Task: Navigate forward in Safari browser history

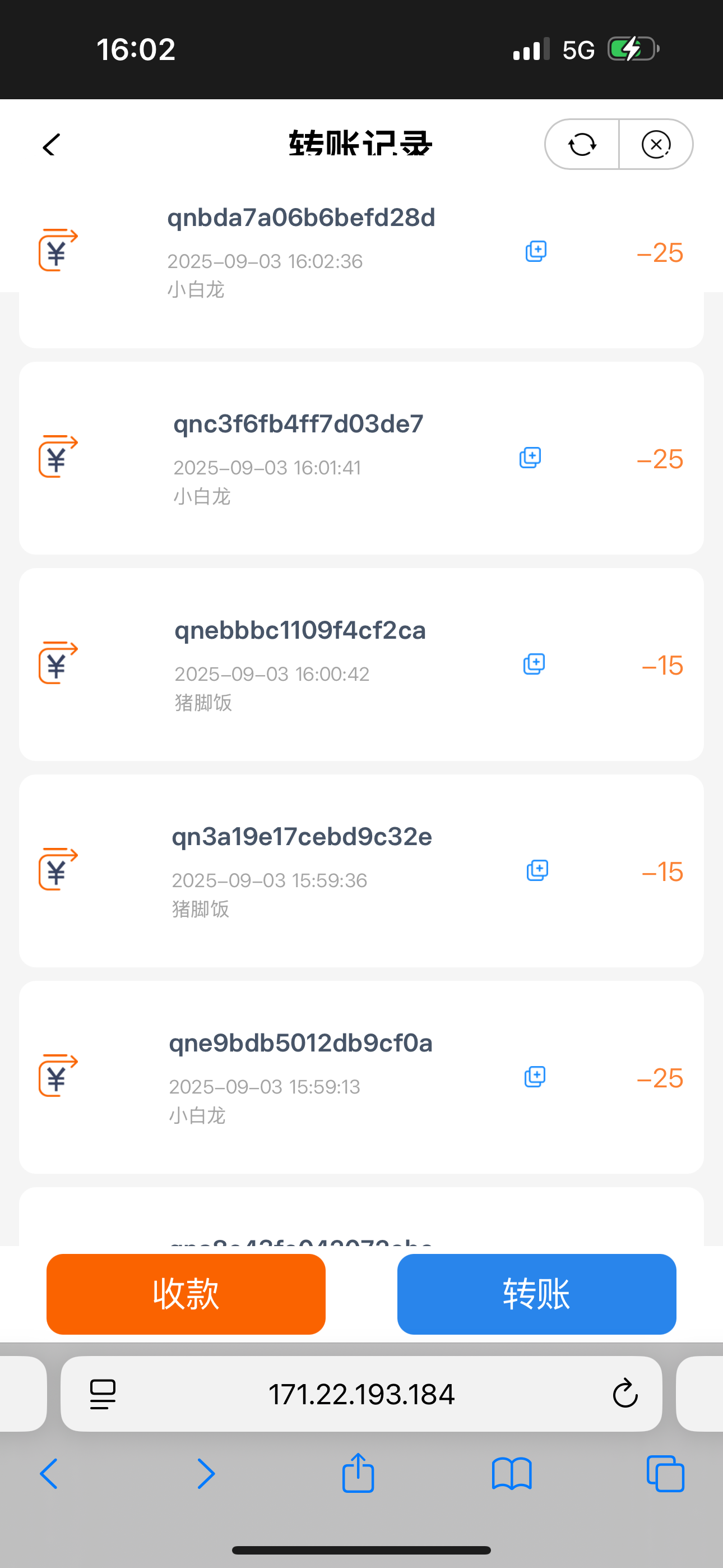Action: coord(206,1474)
